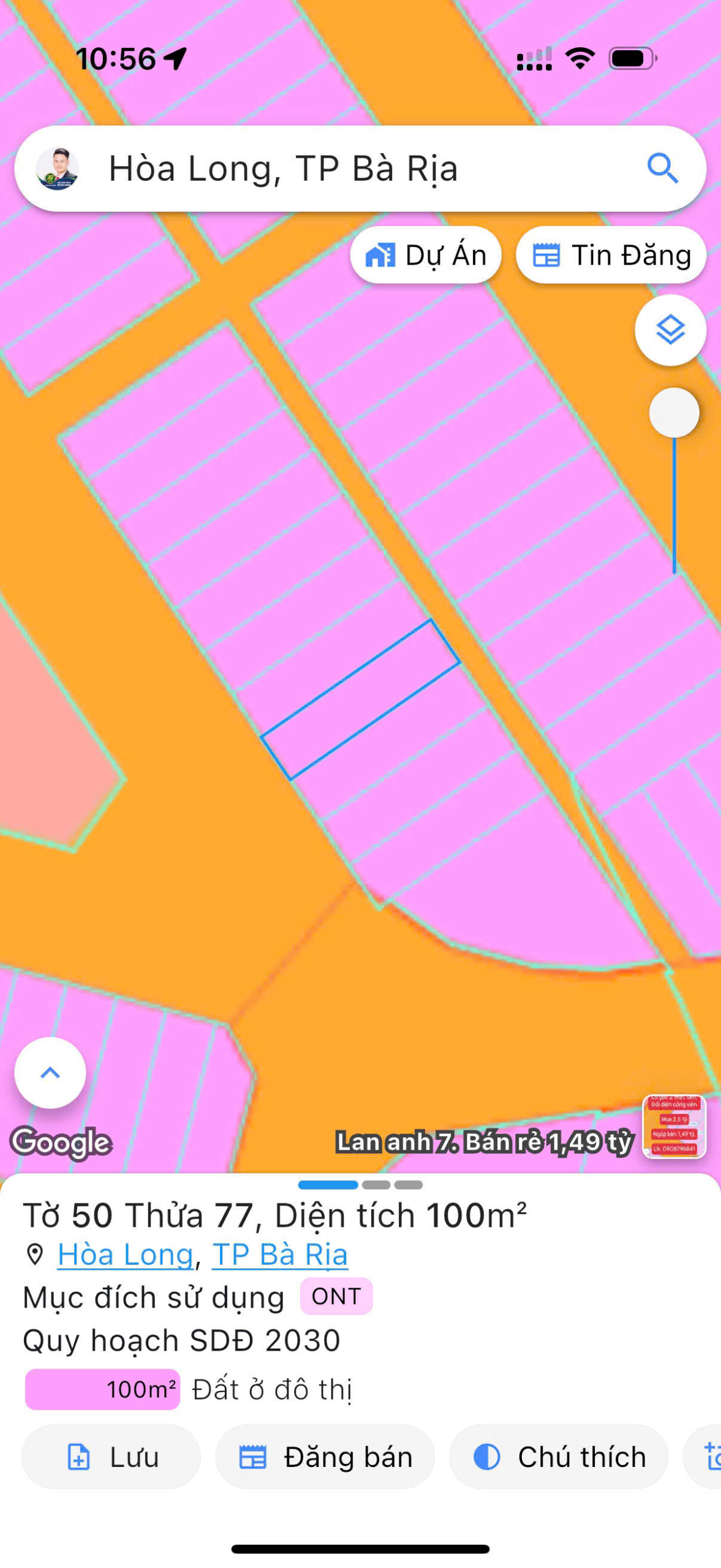Open the TP Bà Rịa link
This screenshot has width=721, height=1568.
coord(280,1254)
